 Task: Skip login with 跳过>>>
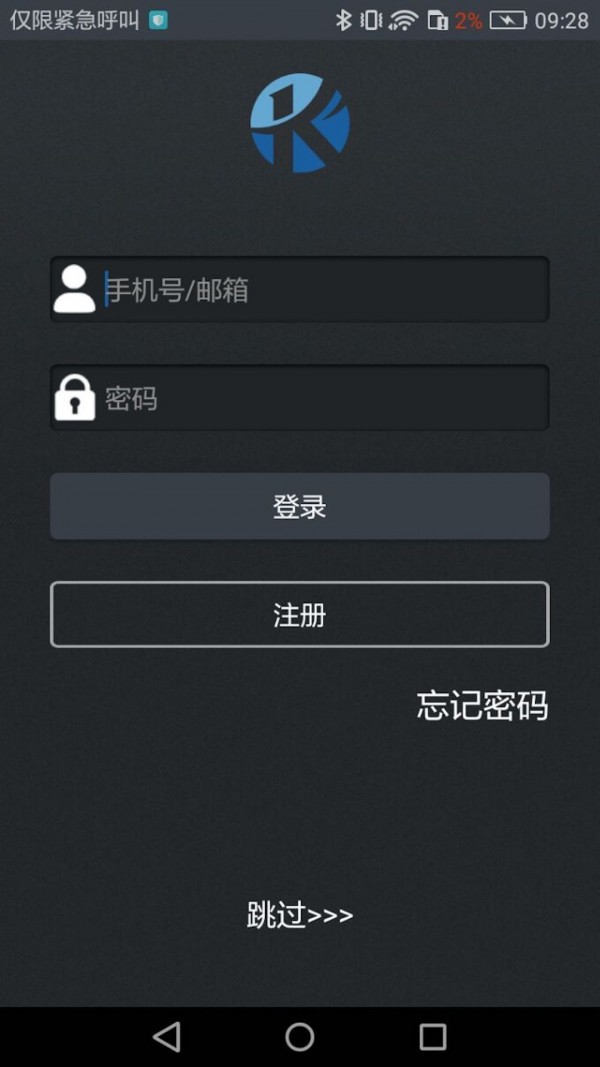(x=300, y=915)
